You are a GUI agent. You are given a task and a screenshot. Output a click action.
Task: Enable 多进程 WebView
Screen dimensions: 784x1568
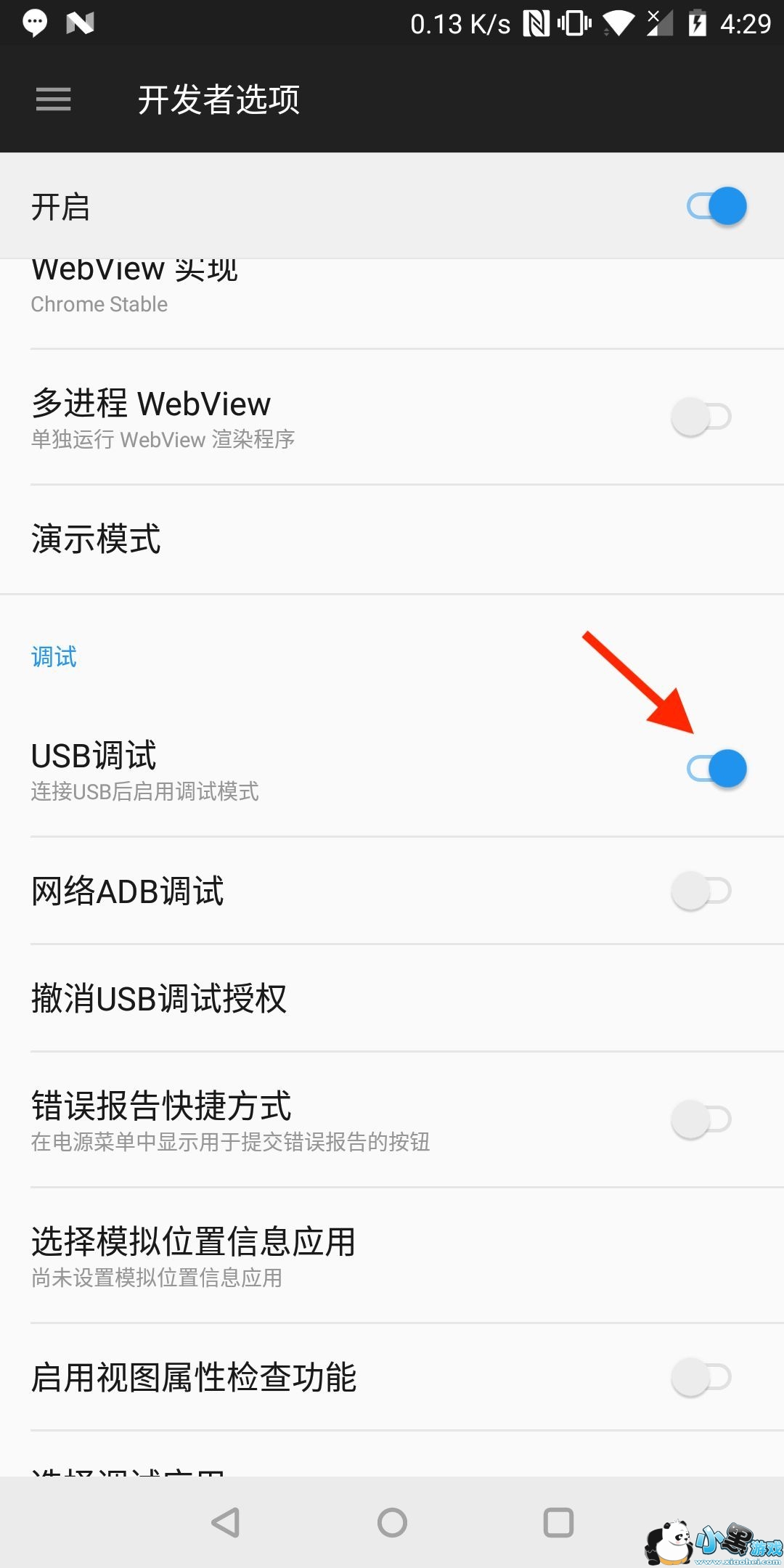point(701,417)
